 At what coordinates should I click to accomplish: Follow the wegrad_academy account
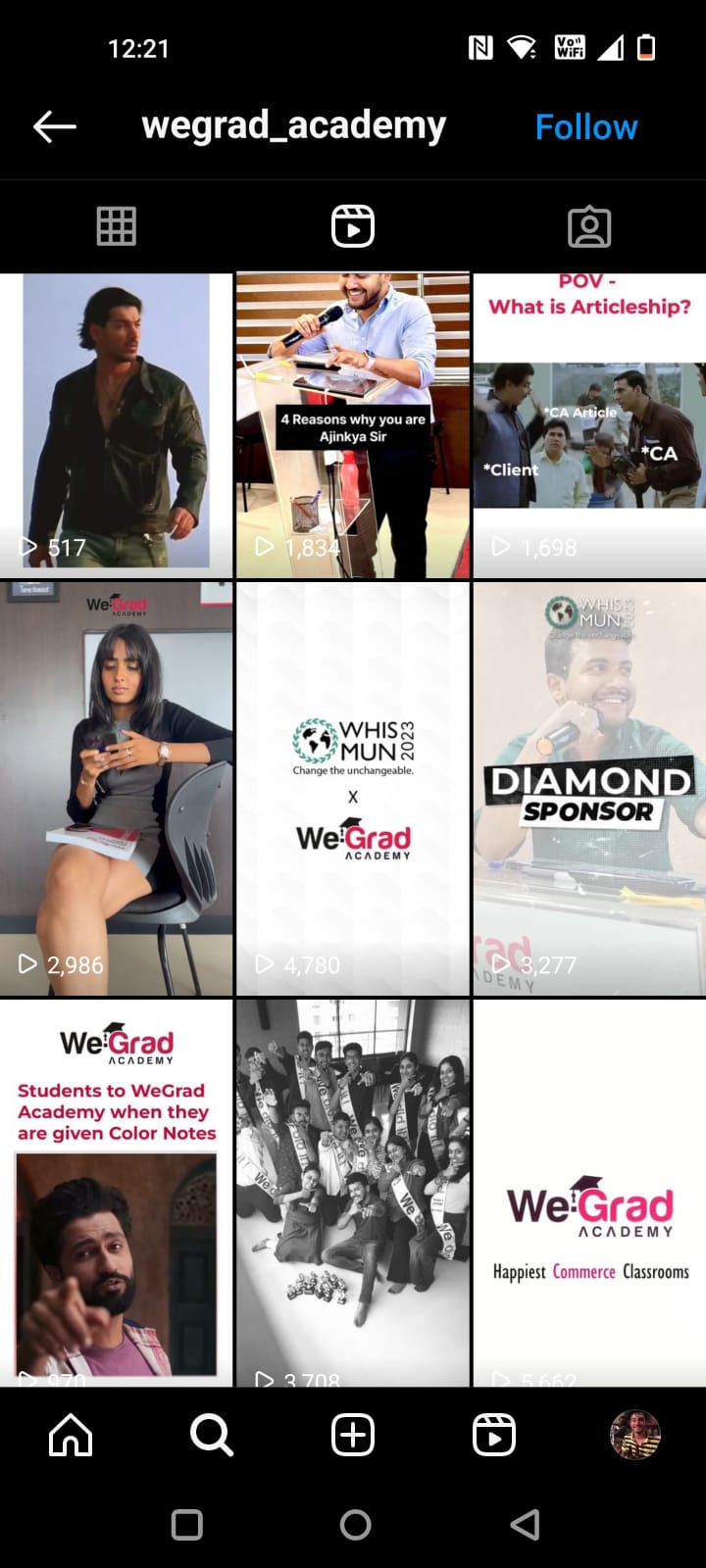pyautogui.click(x=585, y=127)
